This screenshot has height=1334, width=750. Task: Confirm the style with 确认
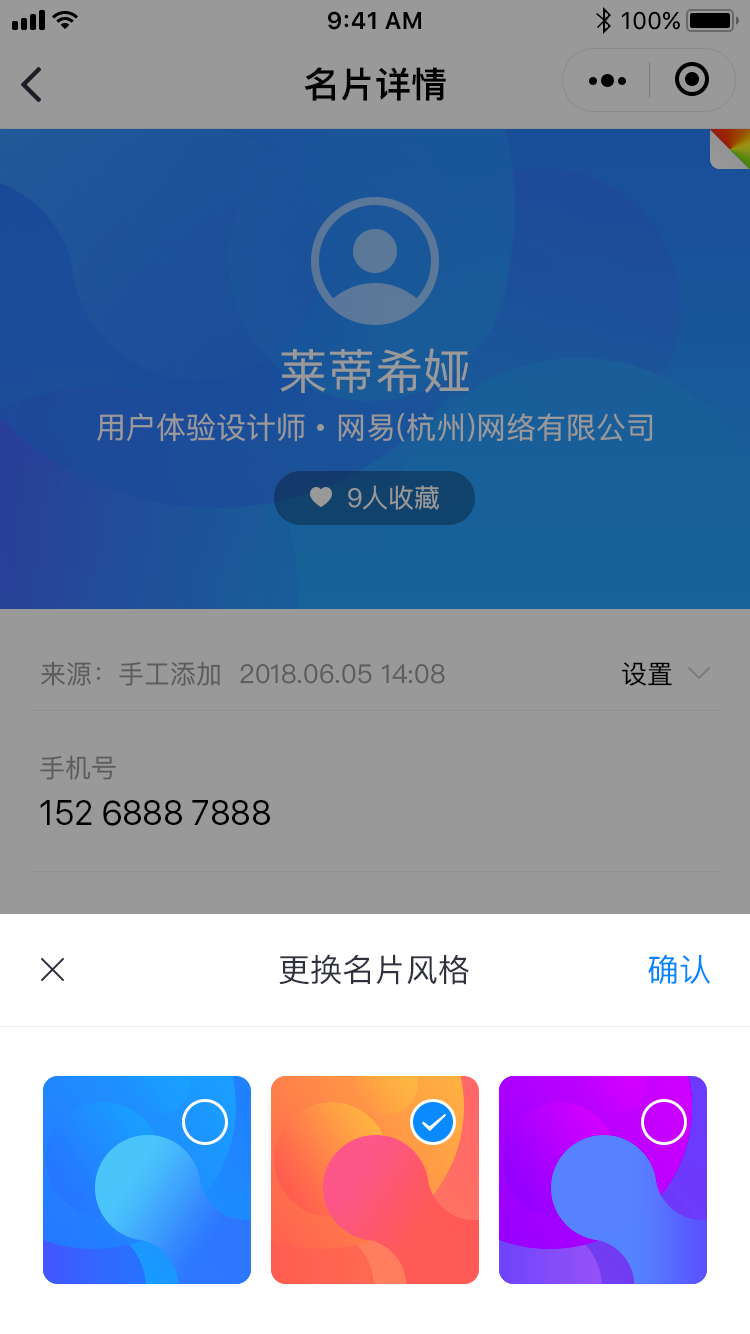[678, 970]
